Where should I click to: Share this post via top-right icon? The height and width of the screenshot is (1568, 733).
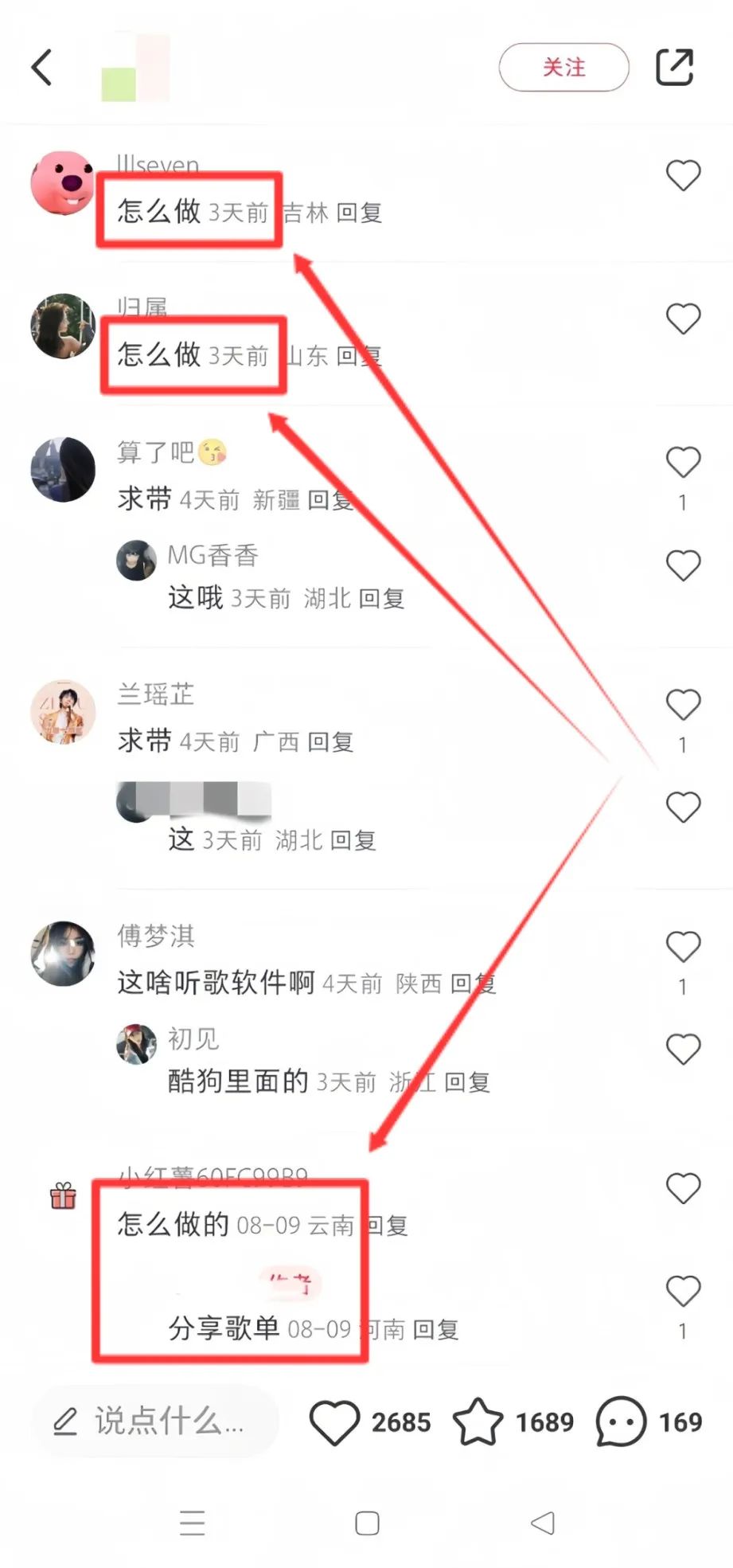coord(674,67)
